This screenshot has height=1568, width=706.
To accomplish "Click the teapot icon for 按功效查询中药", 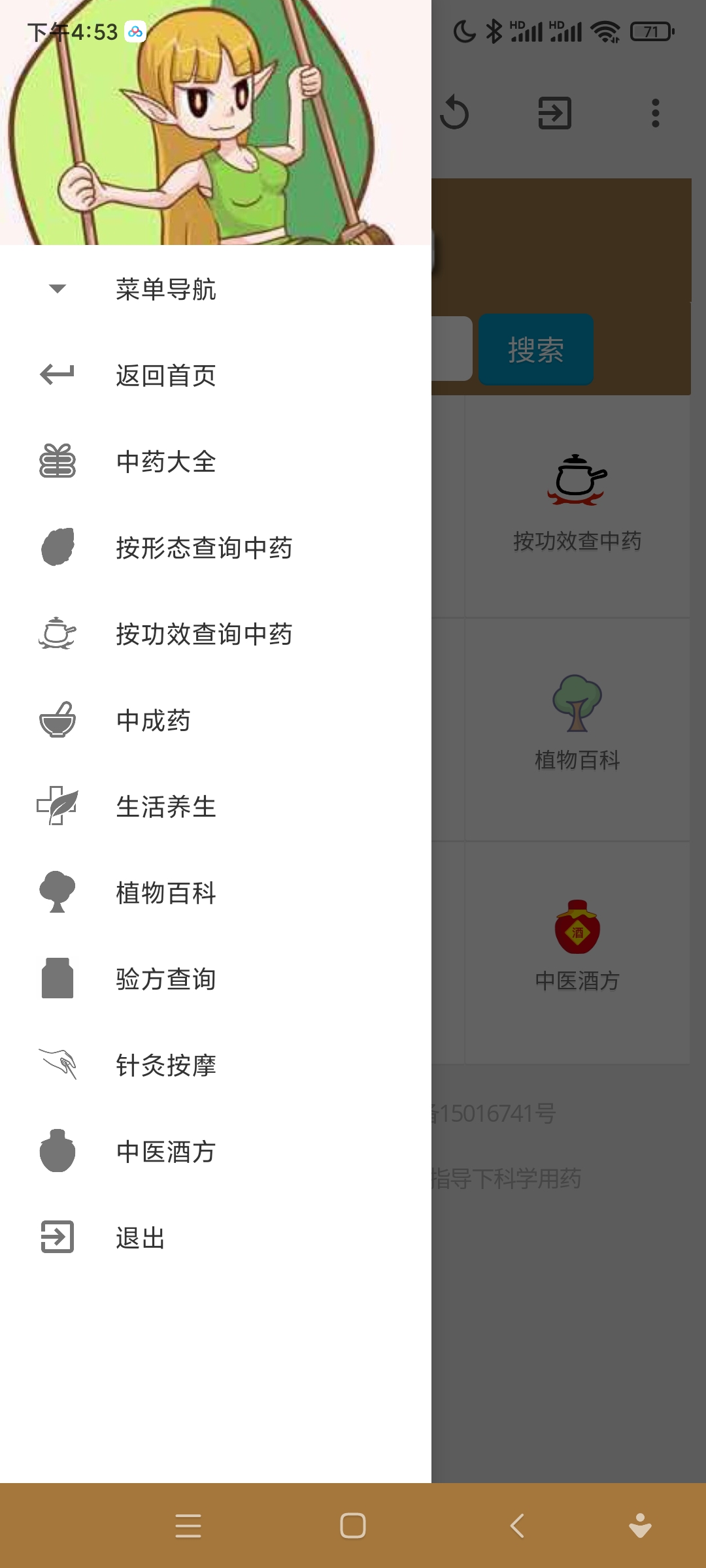I will (57, 632).
